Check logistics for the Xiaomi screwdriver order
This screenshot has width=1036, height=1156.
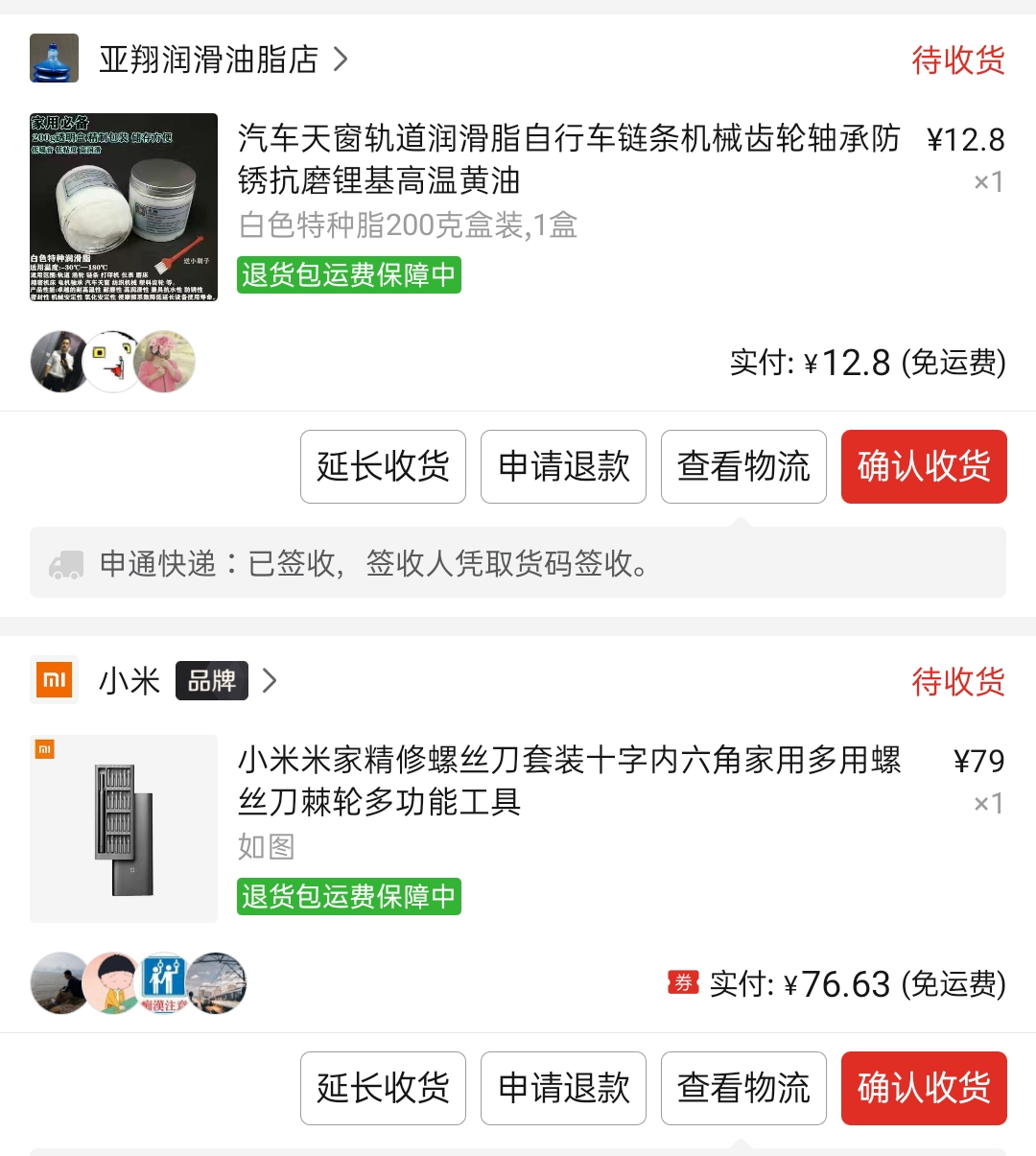click(x=743, y=1089)
